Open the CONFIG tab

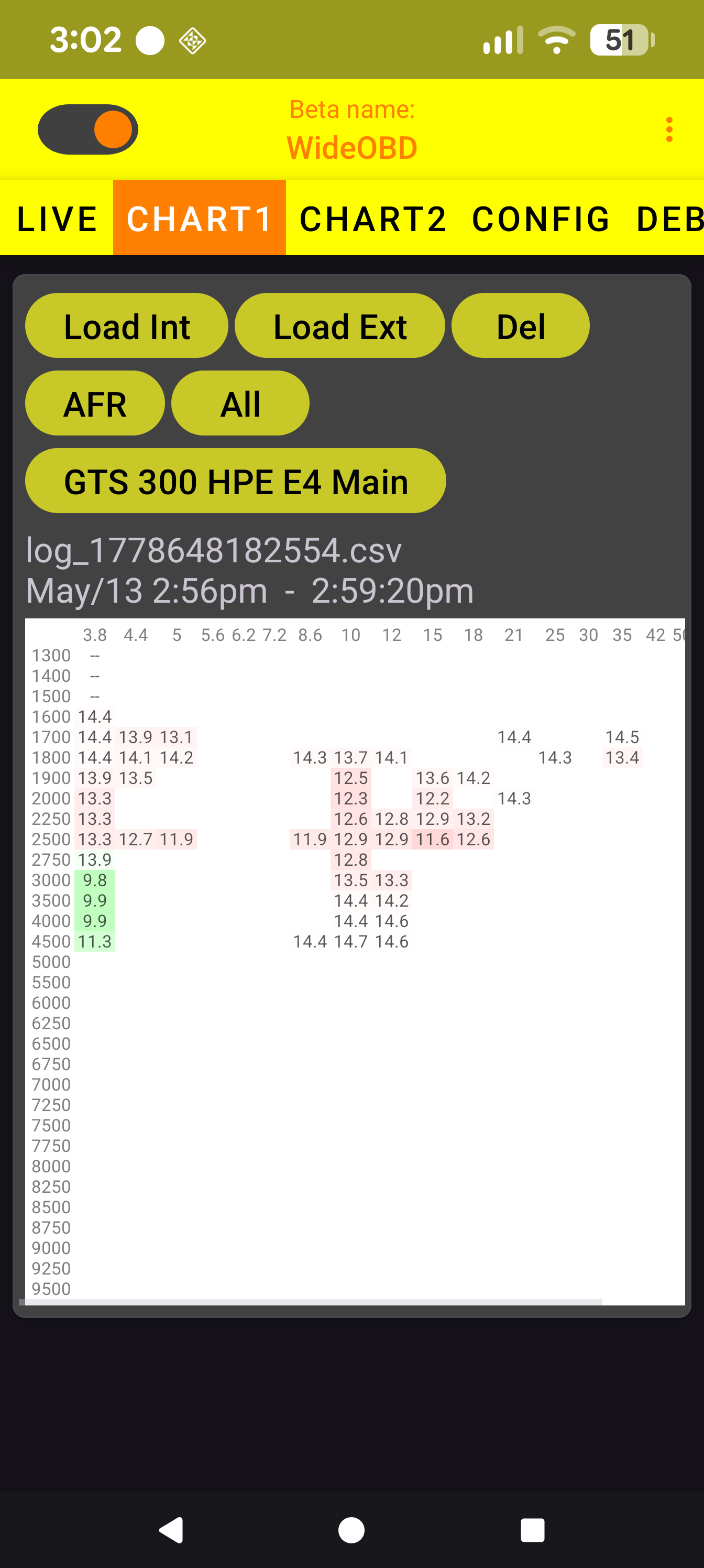click(541, 219)
